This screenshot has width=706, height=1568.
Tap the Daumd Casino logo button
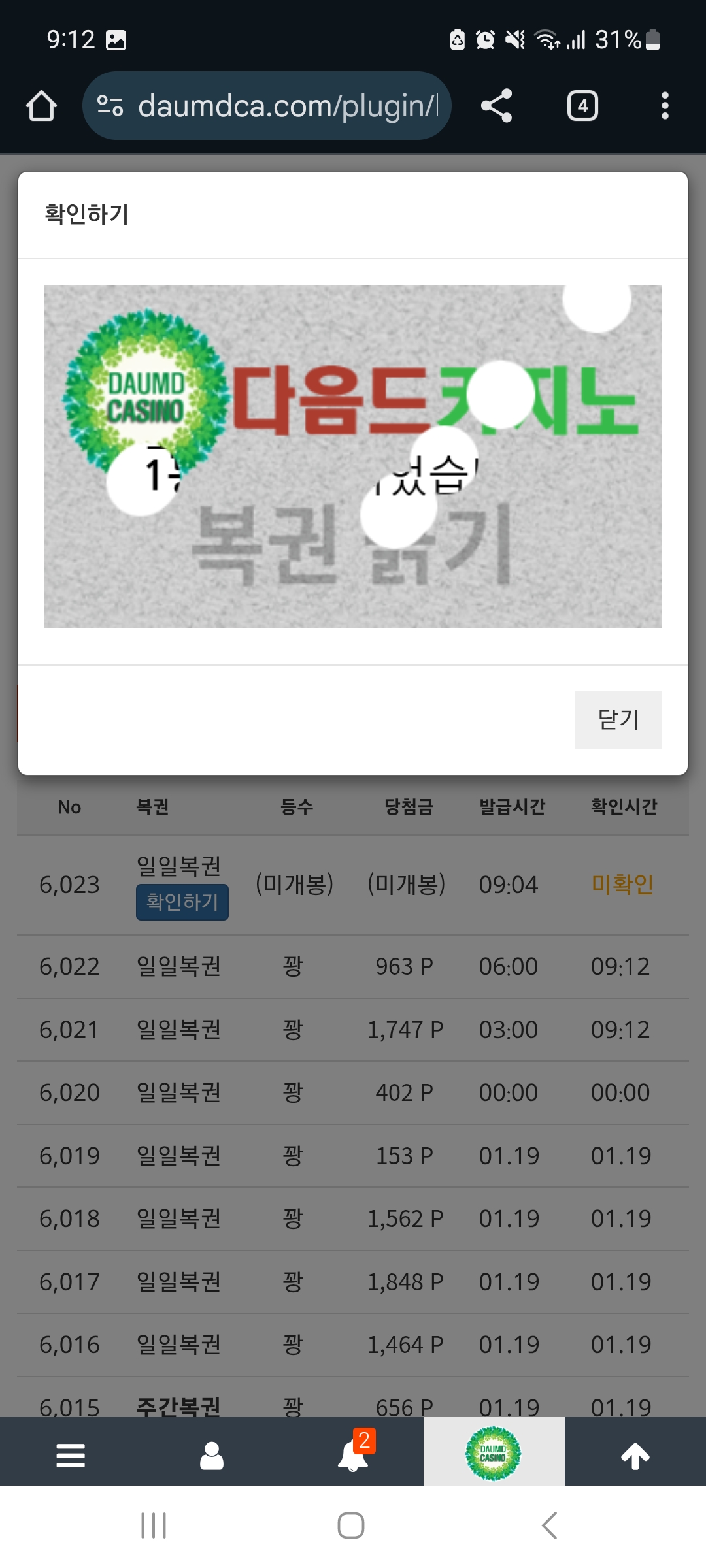(x=494, y=1453)
